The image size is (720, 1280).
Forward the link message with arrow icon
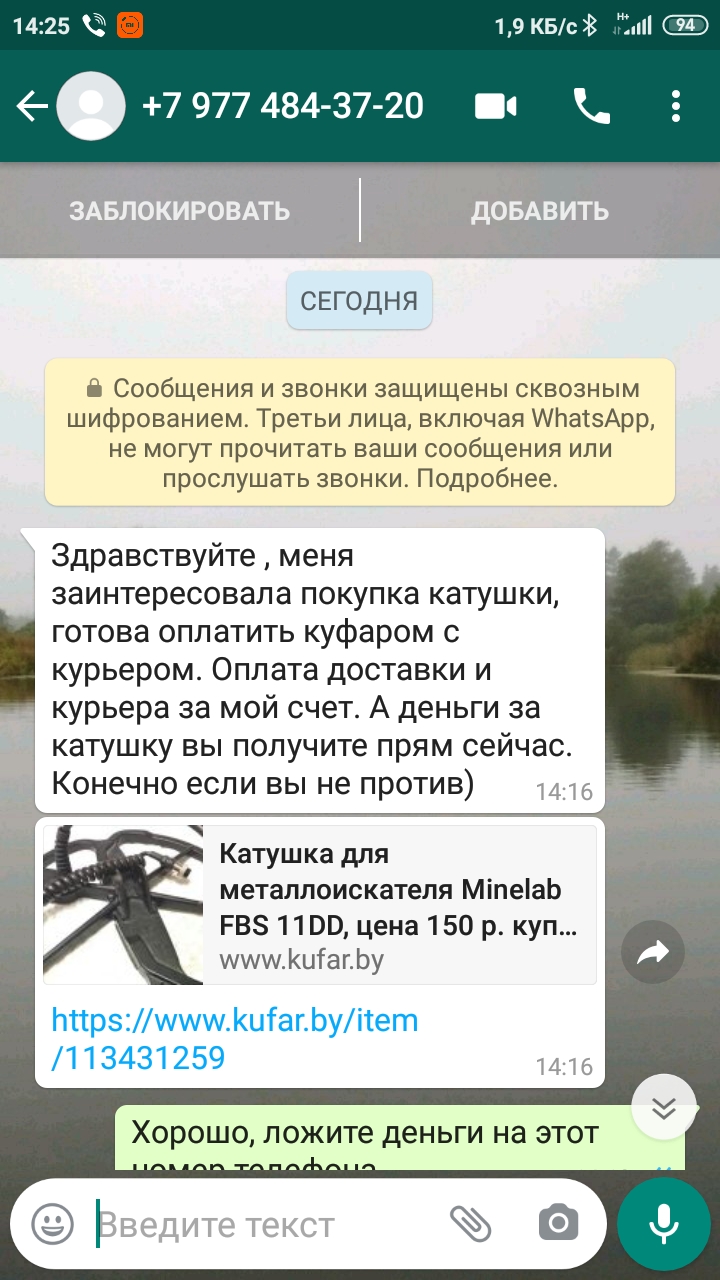[653, 954]
